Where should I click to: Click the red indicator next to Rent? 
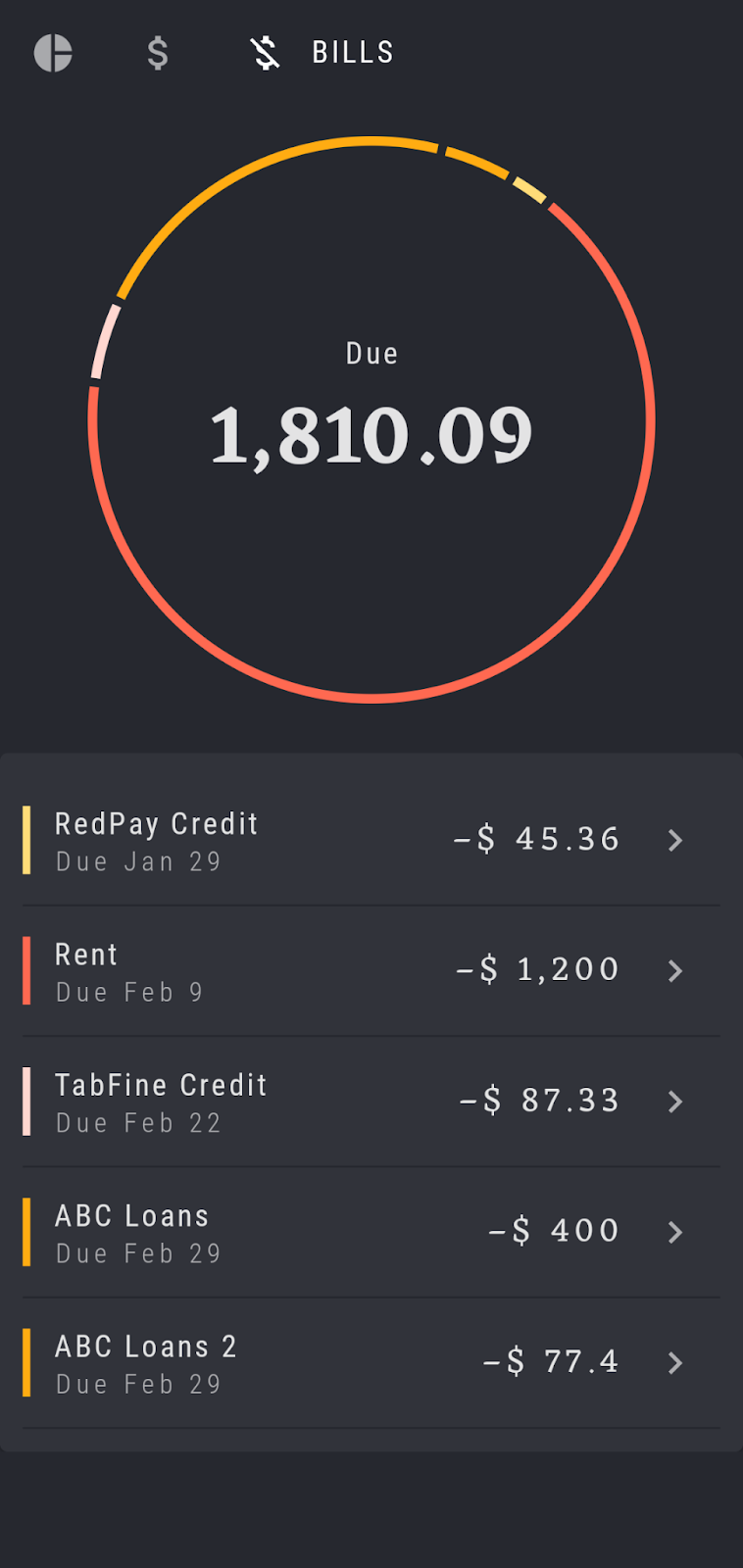[27, 970]
